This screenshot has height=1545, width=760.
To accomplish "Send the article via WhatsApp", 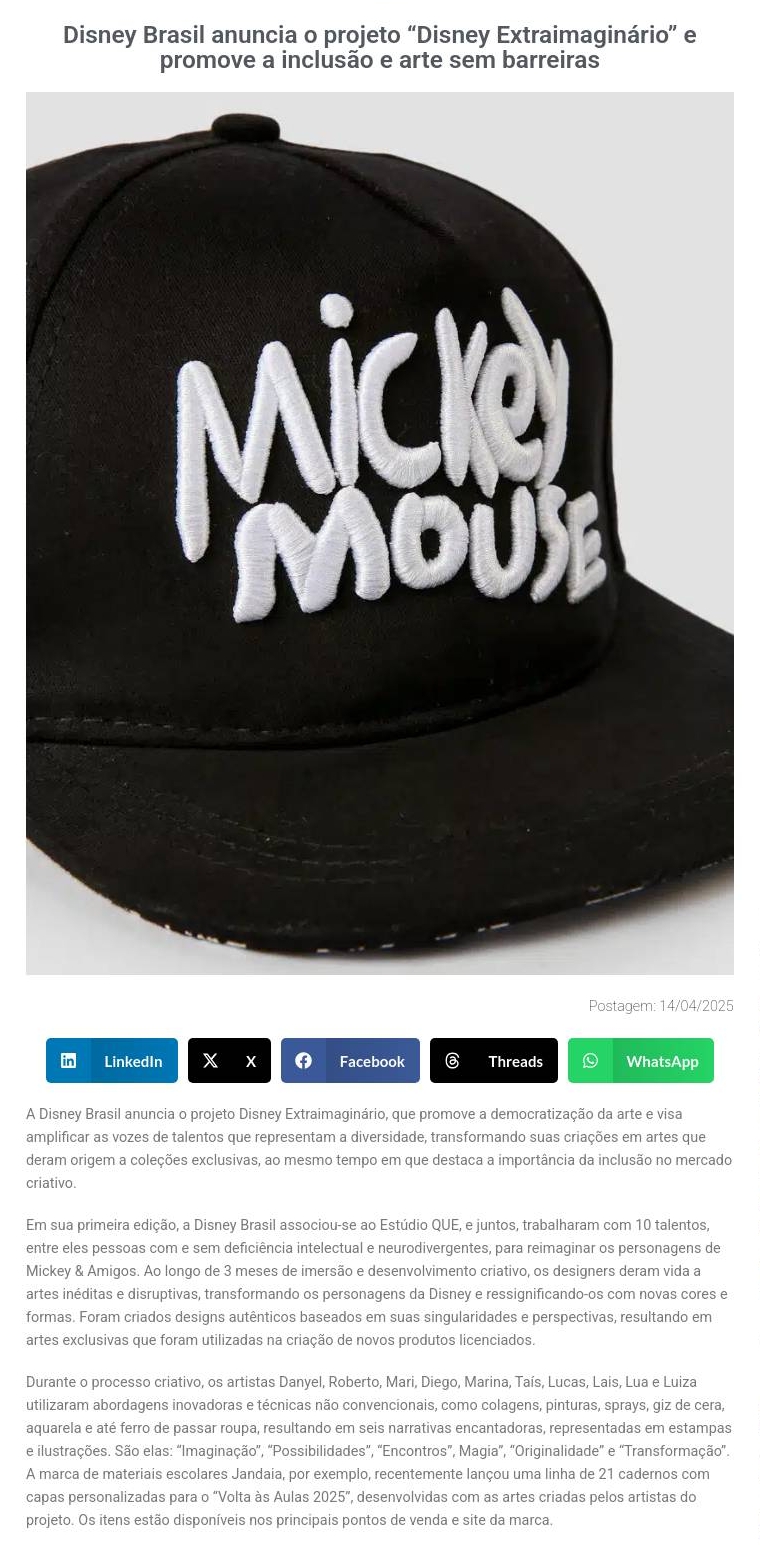I will (641, 1061).
